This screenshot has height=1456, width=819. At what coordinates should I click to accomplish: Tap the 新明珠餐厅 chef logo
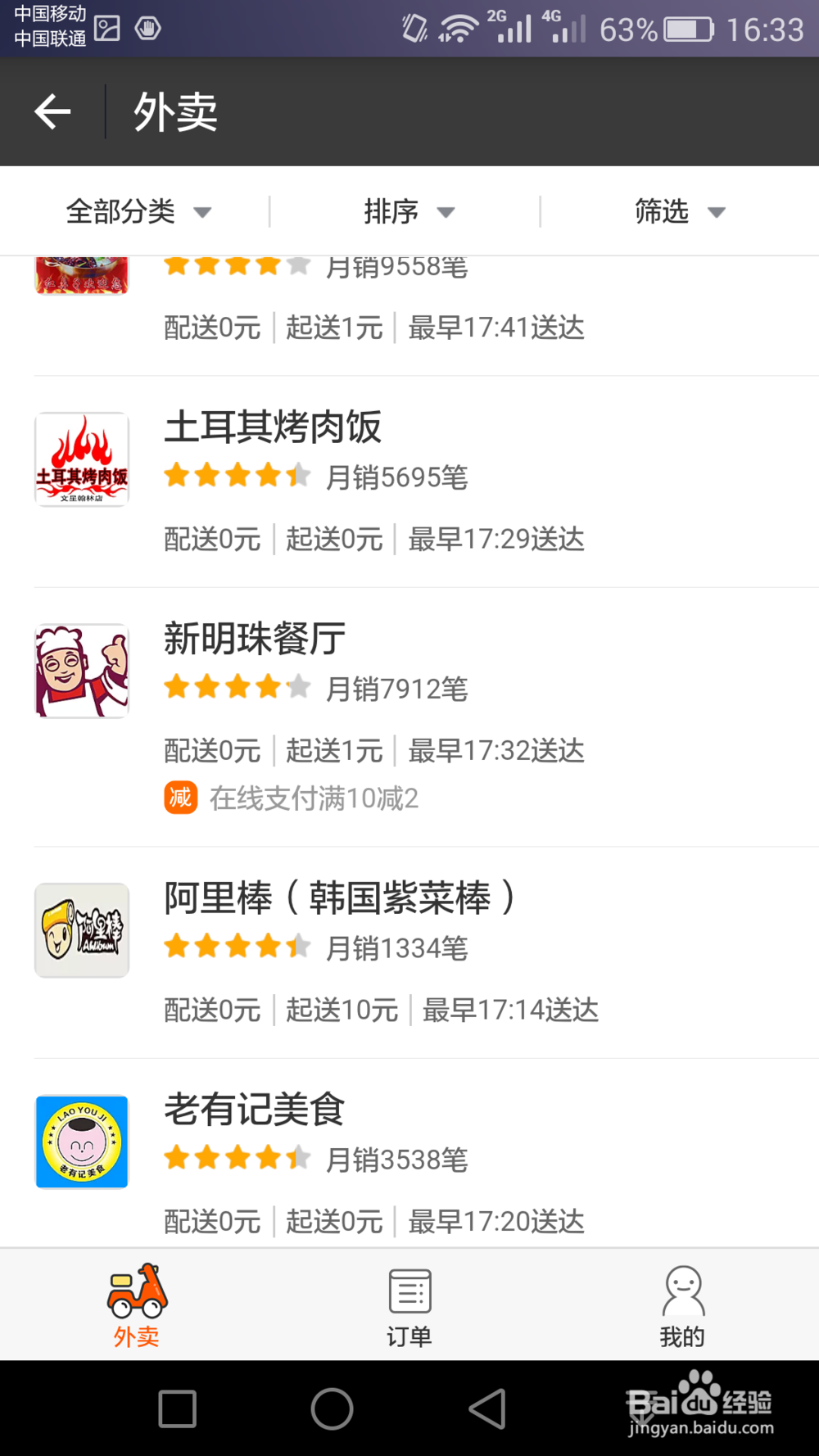pyautogui.click(x=81, y=670)
